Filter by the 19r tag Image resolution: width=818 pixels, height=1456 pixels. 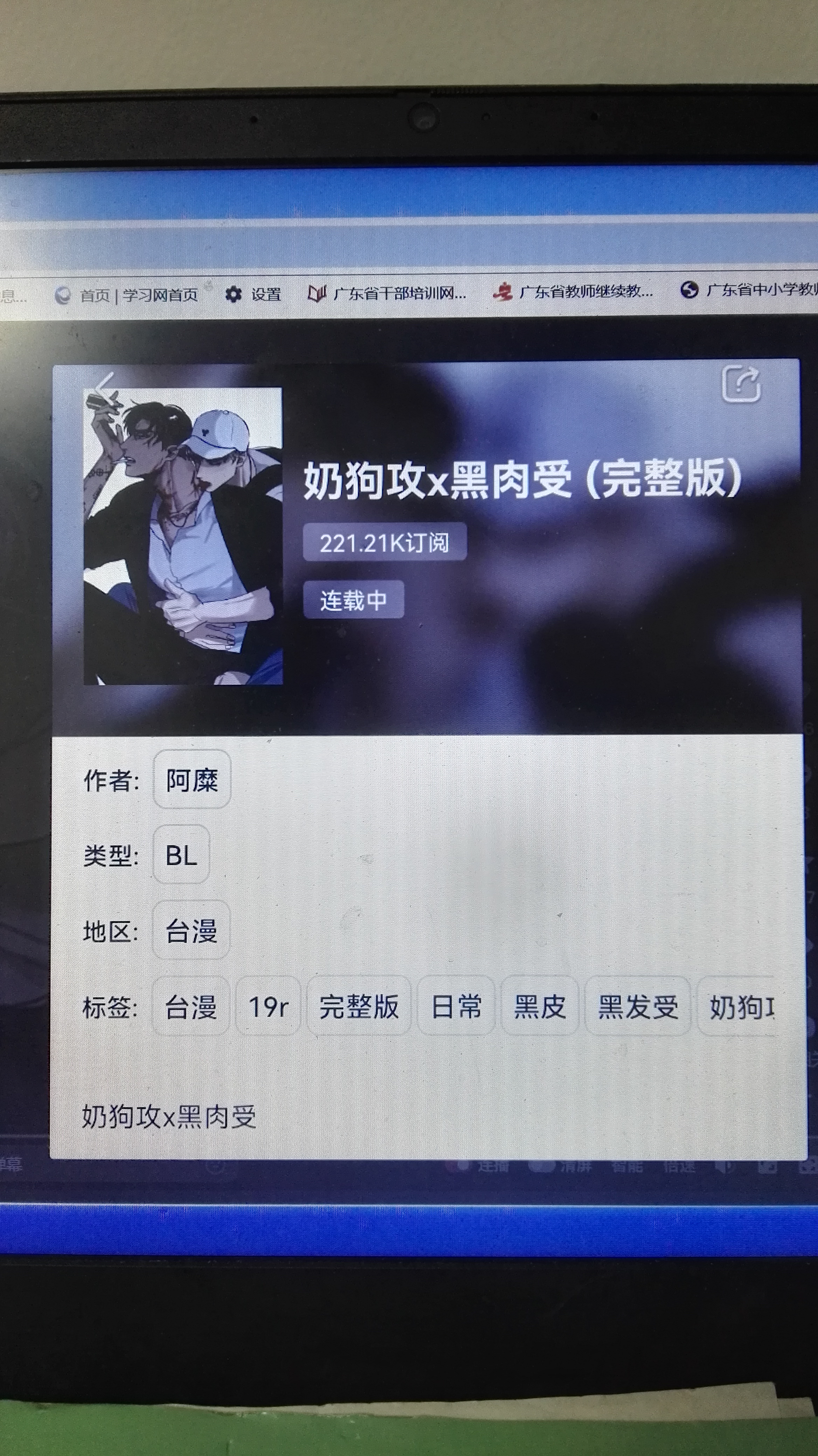click(268, 1007)
